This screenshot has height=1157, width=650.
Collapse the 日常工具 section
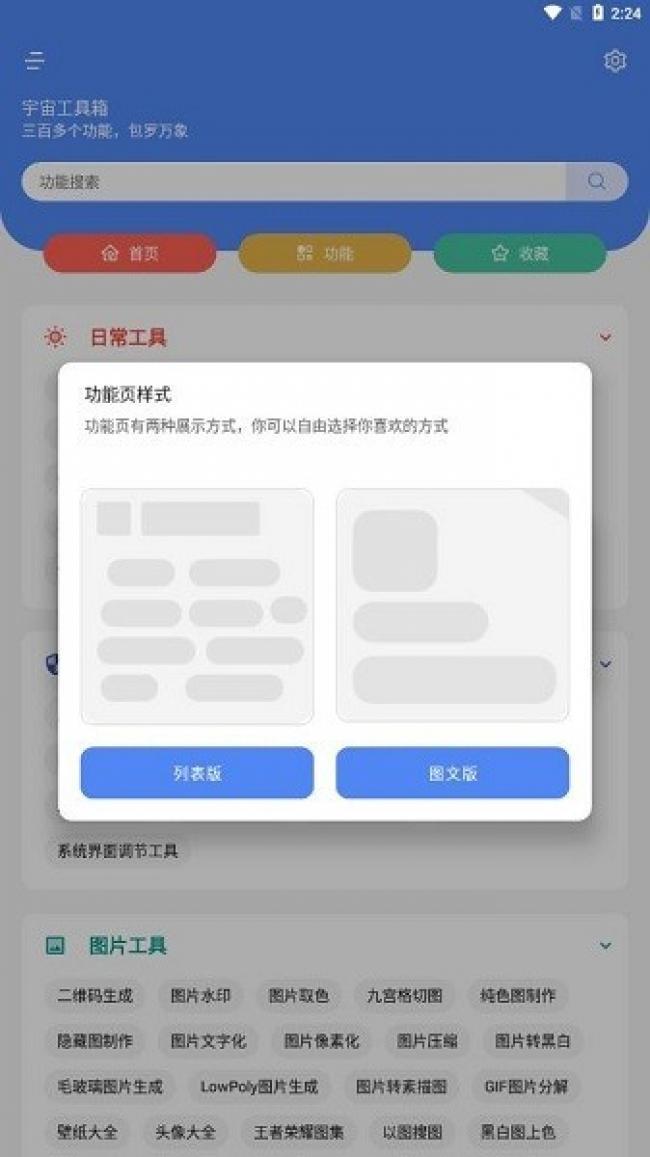pos(605,338)
